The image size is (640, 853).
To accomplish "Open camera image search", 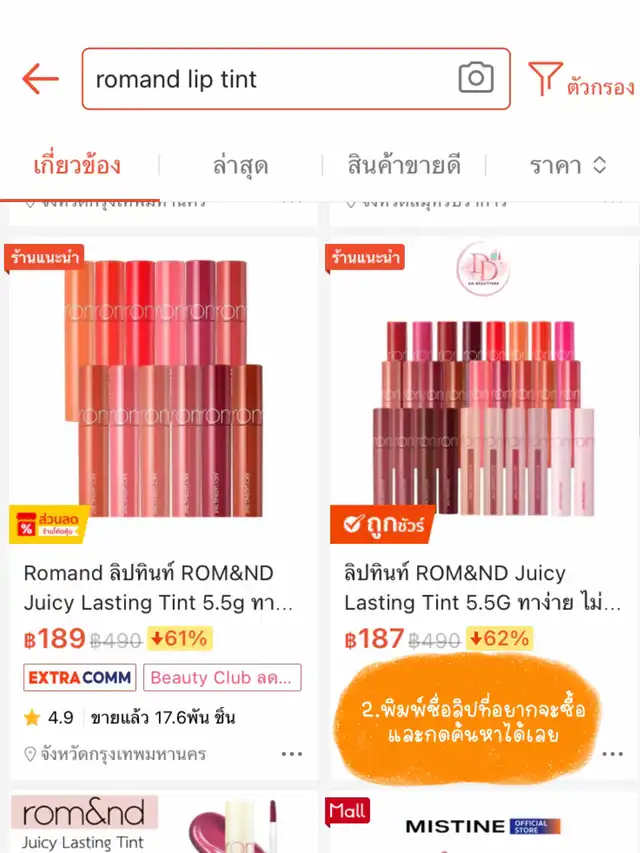I will [x=476, y=78].
